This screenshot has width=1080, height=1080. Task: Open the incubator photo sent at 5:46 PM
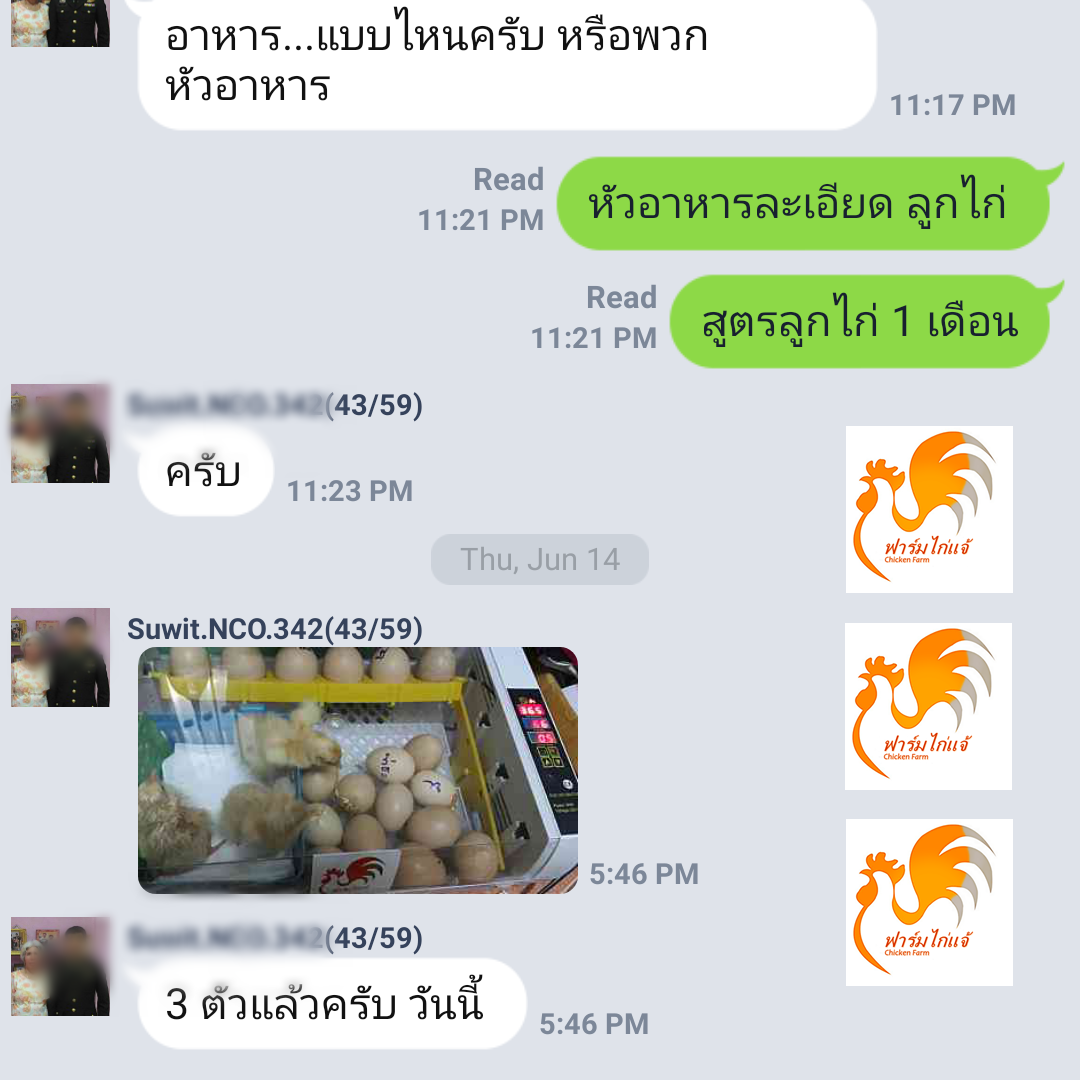[357, 770]
